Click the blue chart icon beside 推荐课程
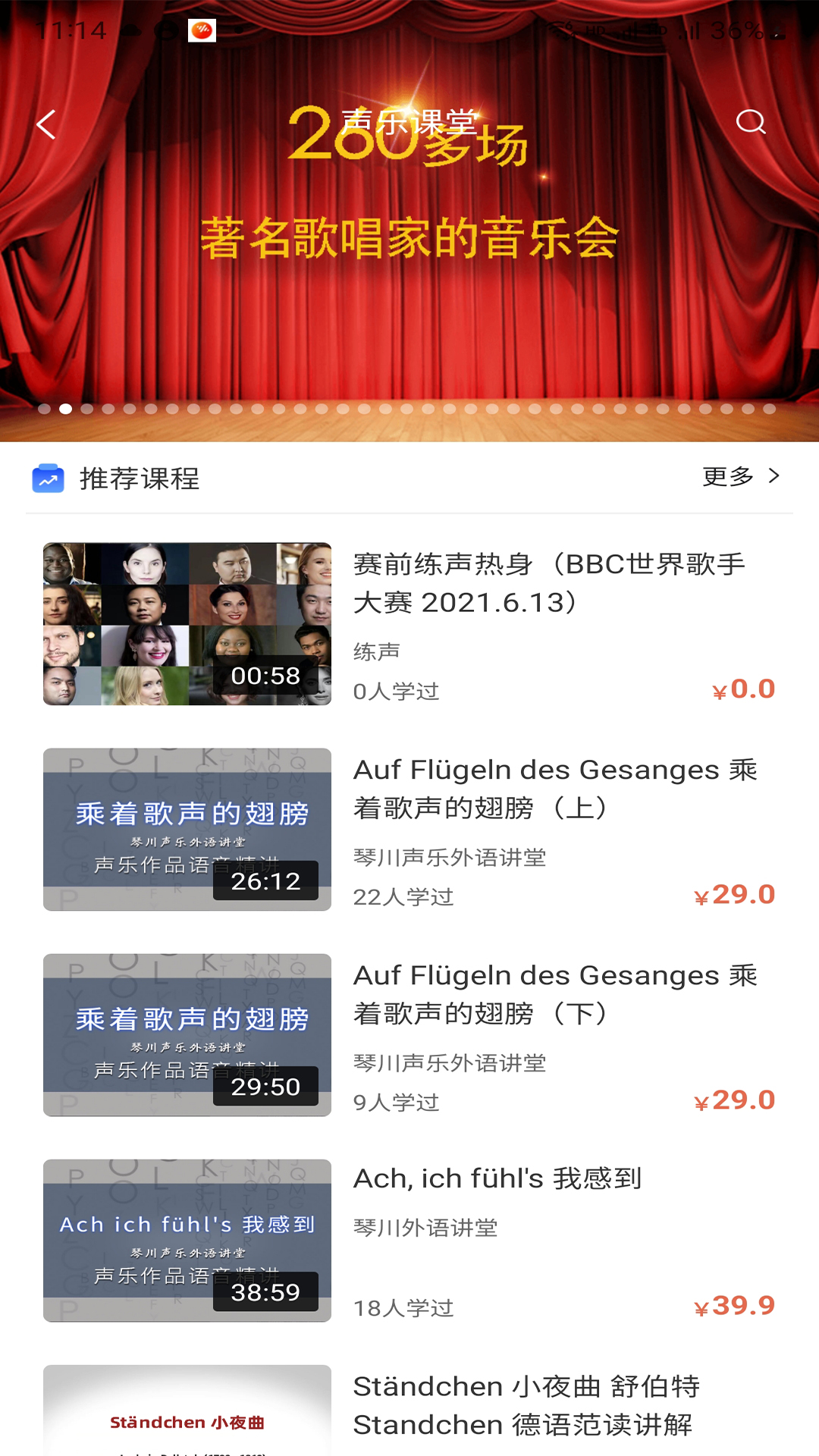 tap(49, 476)
